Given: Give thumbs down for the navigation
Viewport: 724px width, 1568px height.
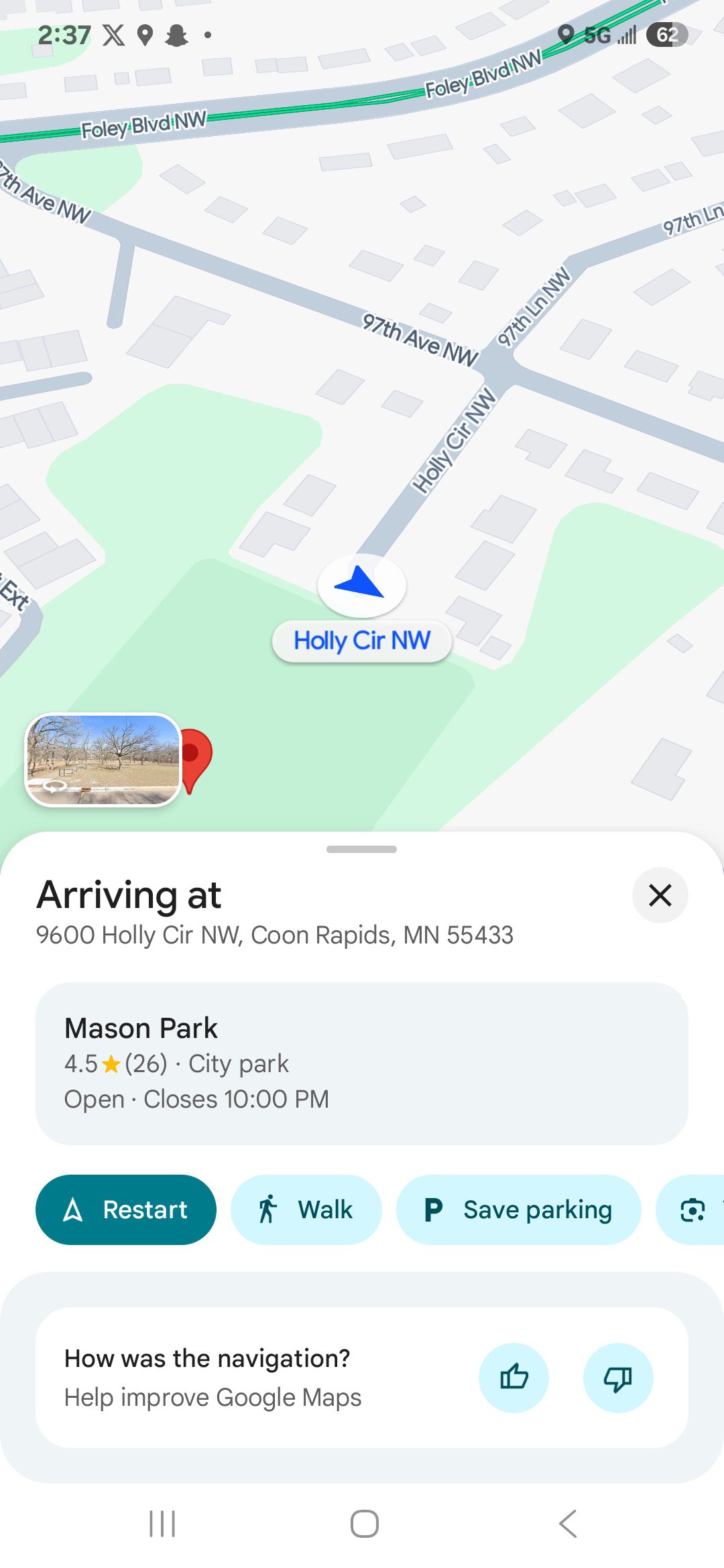Looking at the screenshot, I should click(617, 1378).
